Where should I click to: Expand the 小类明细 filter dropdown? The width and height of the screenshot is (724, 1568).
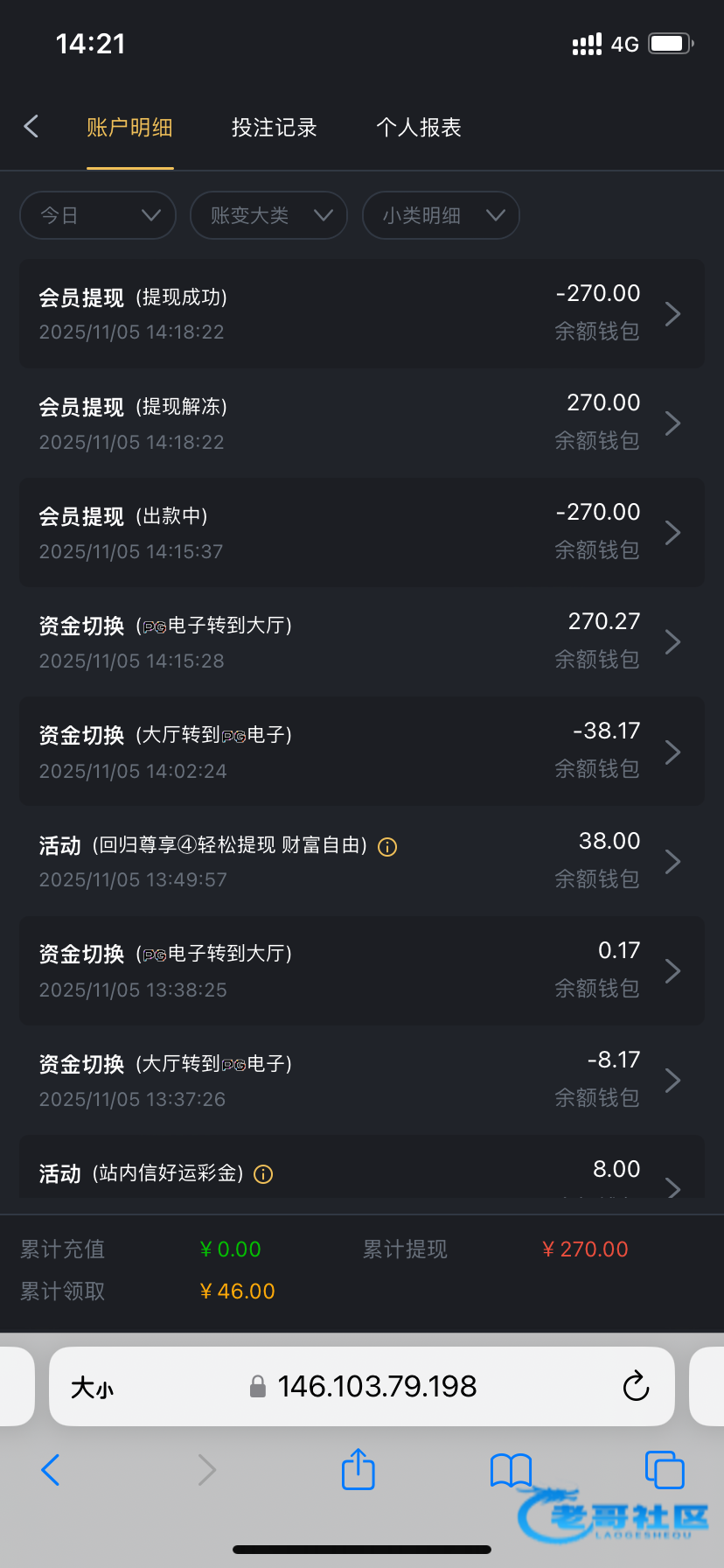pos(441,215)
